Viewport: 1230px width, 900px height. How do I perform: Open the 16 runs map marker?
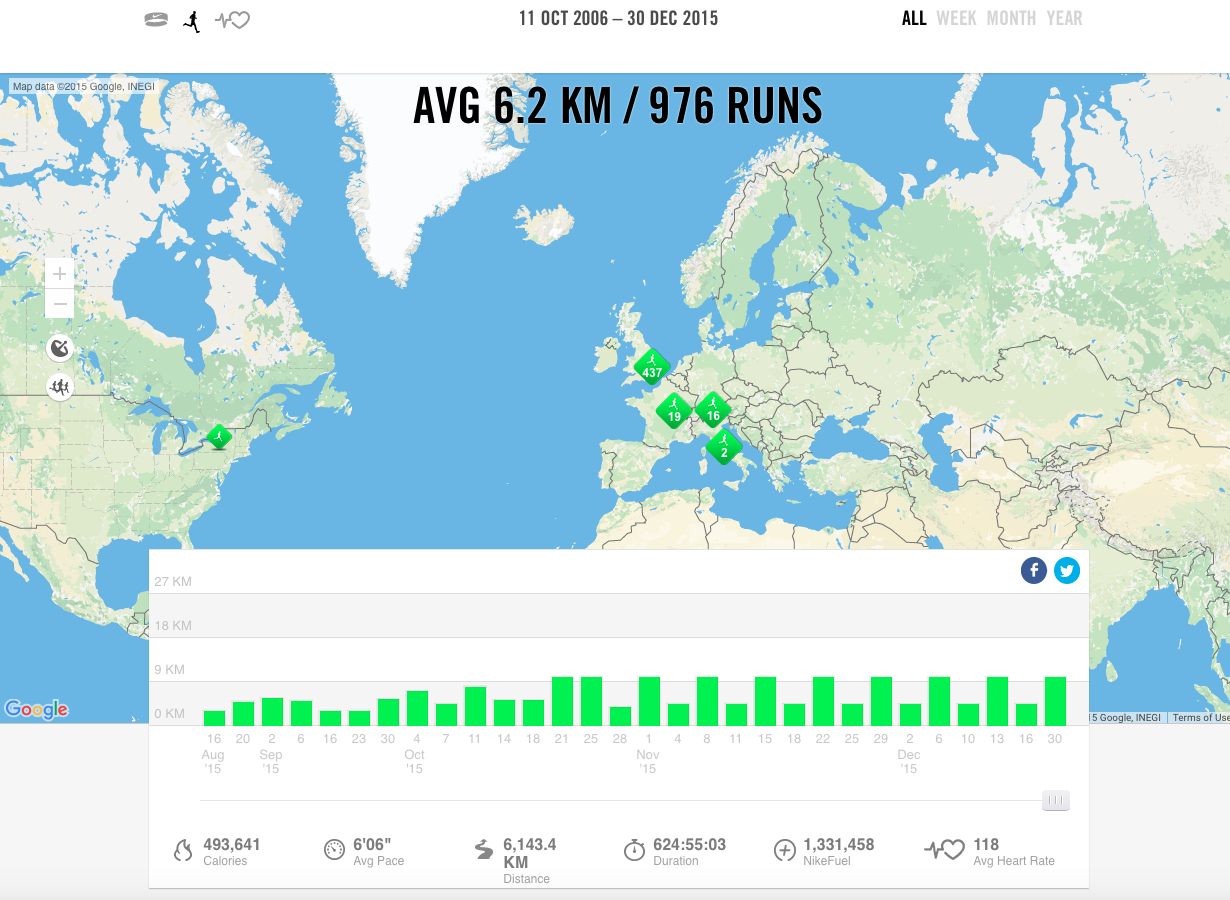(x=713, y=409)
